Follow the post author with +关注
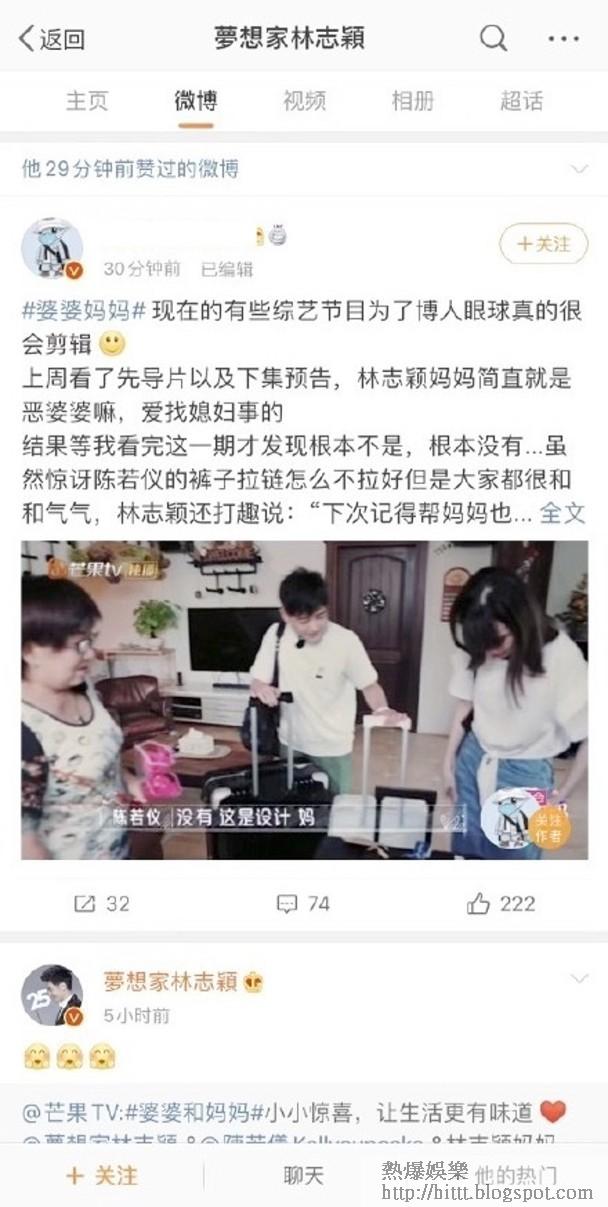The width and height of the screenshot is (608, 1207). [x=543, y=244]
